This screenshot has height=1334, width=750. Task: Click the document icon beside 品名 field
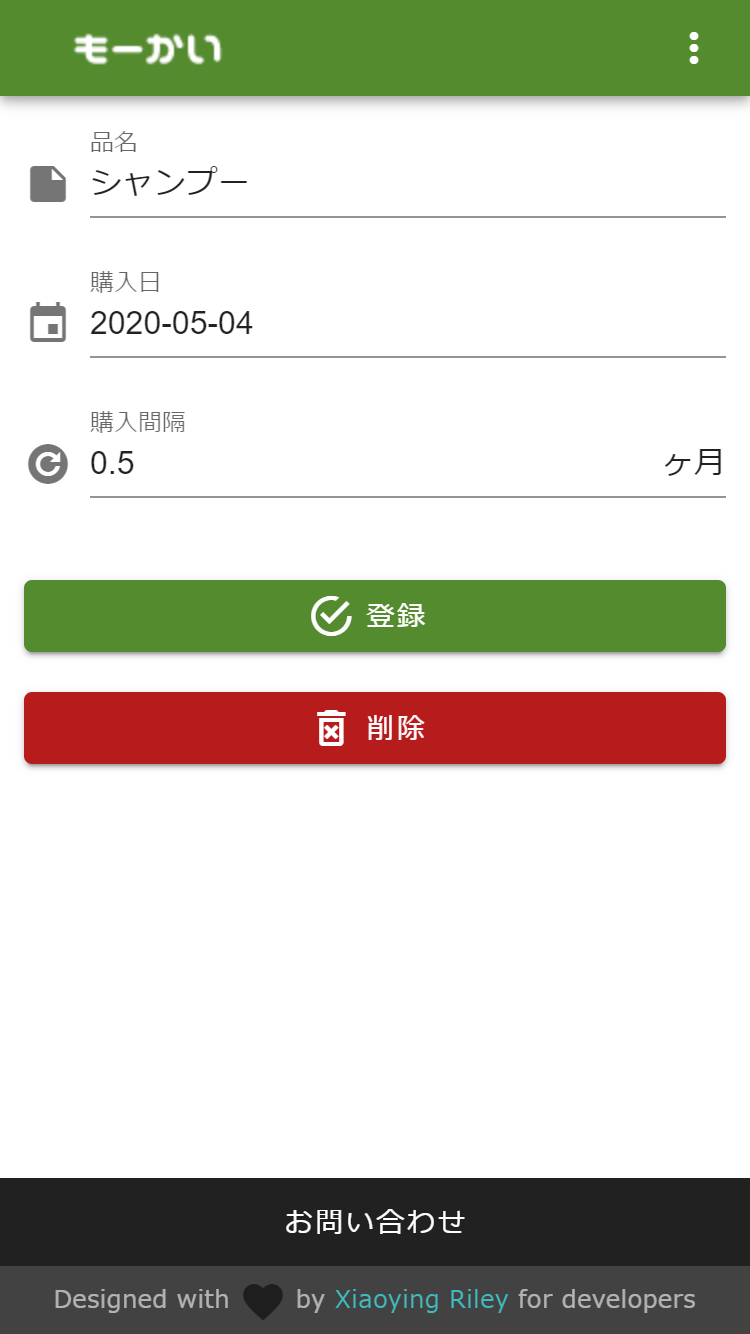click(47, 183)
